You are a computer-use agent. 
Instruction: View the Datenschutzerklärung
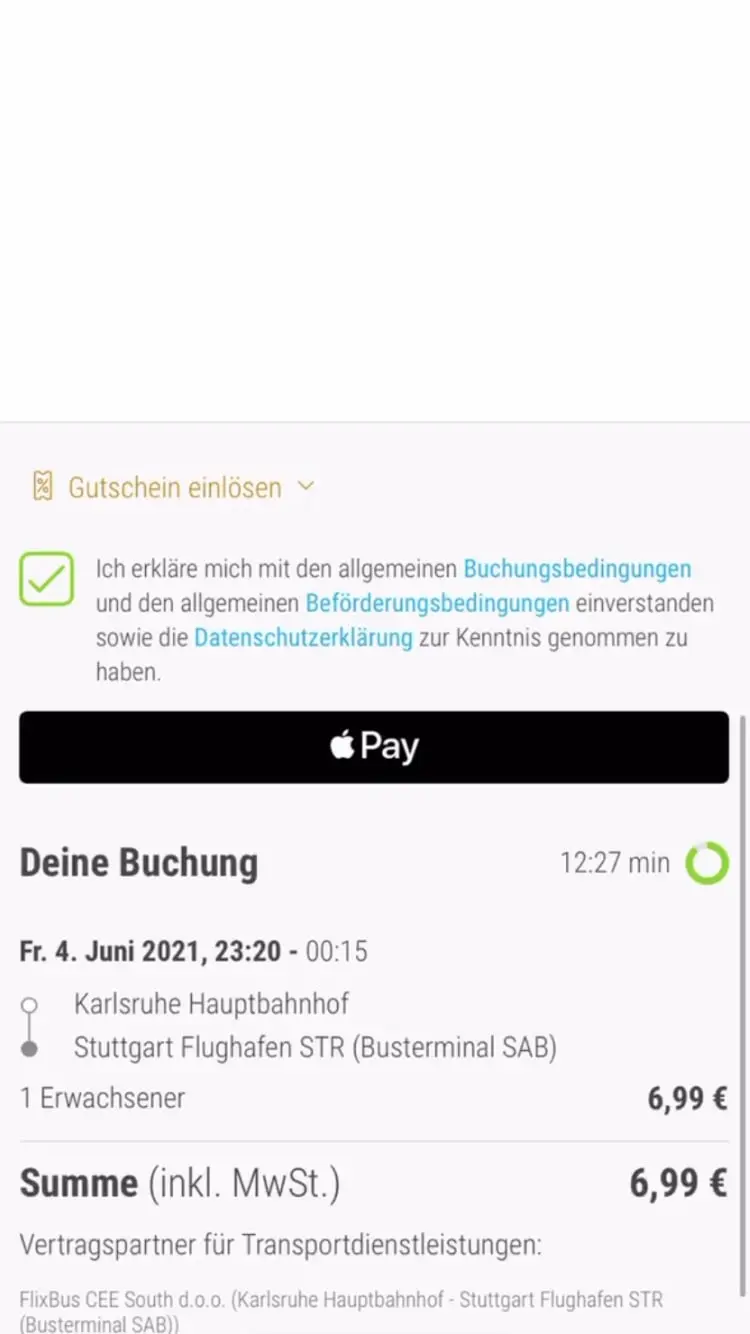302,638
